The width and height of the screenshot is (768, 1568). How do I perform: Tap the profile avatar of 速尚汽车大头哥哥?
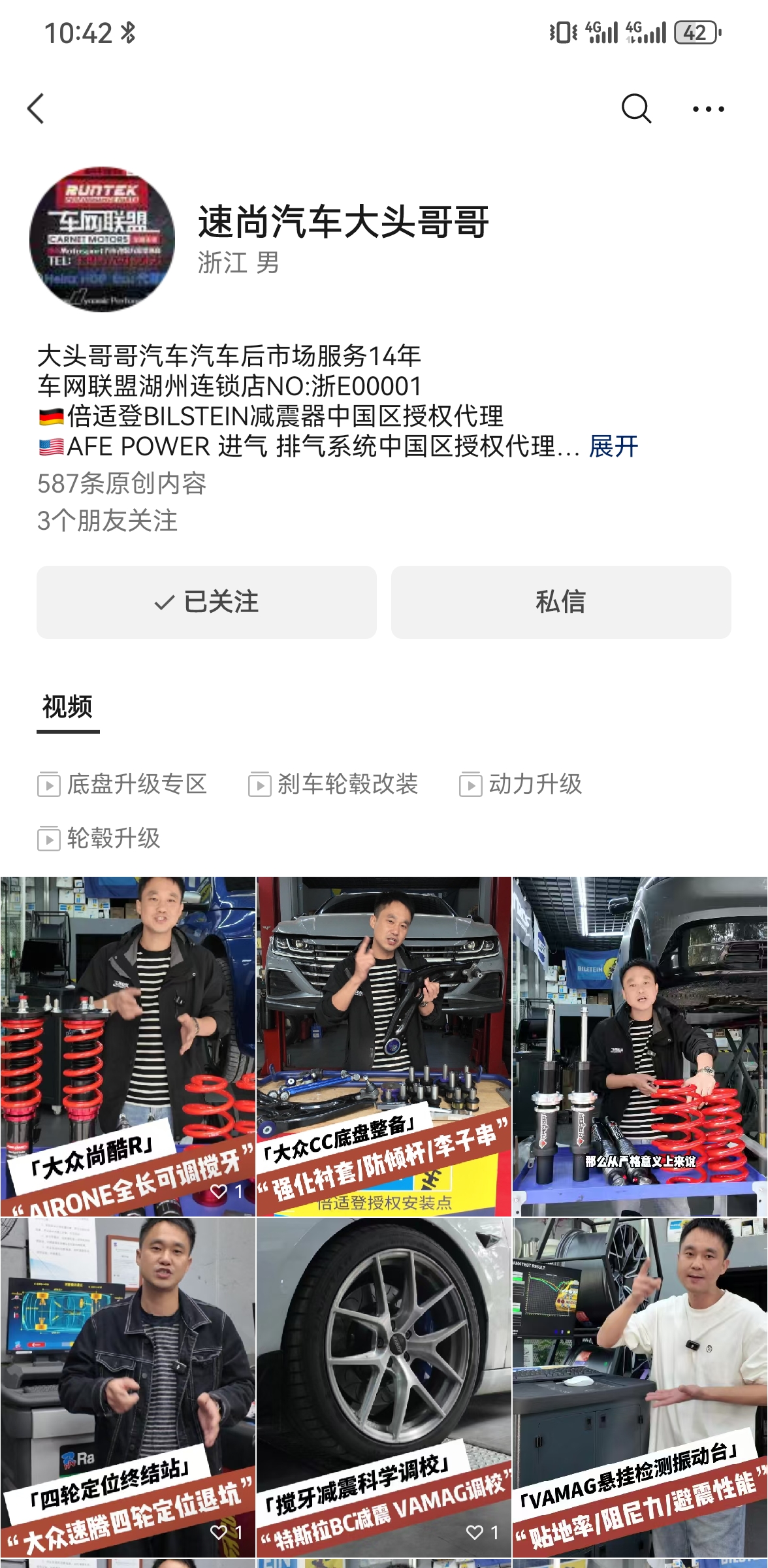point(102,239)
